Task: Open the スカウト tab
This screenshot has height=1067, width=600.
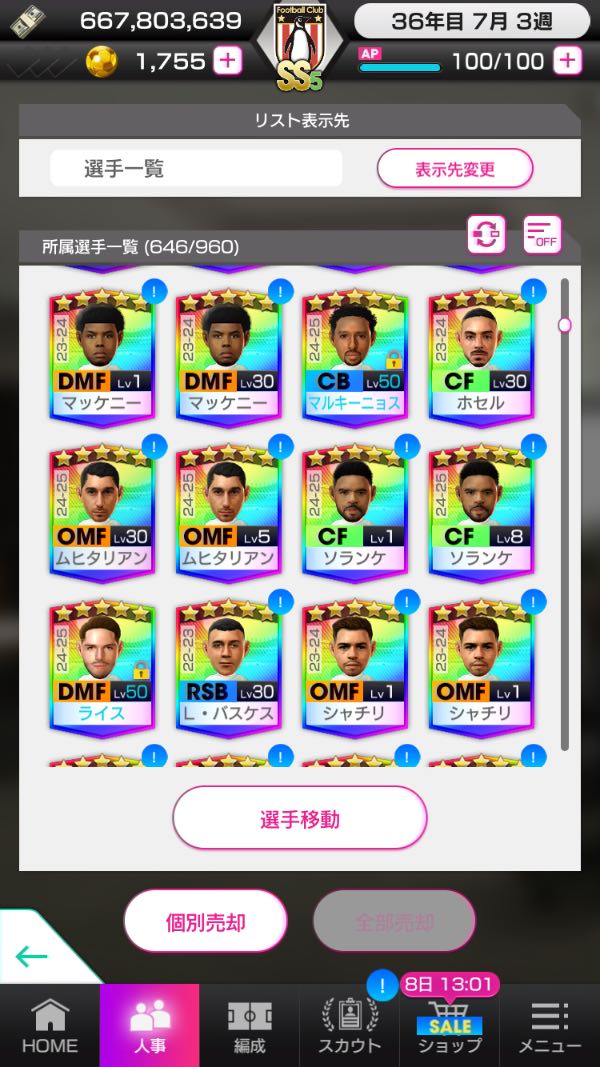Action: point(349,1027)
